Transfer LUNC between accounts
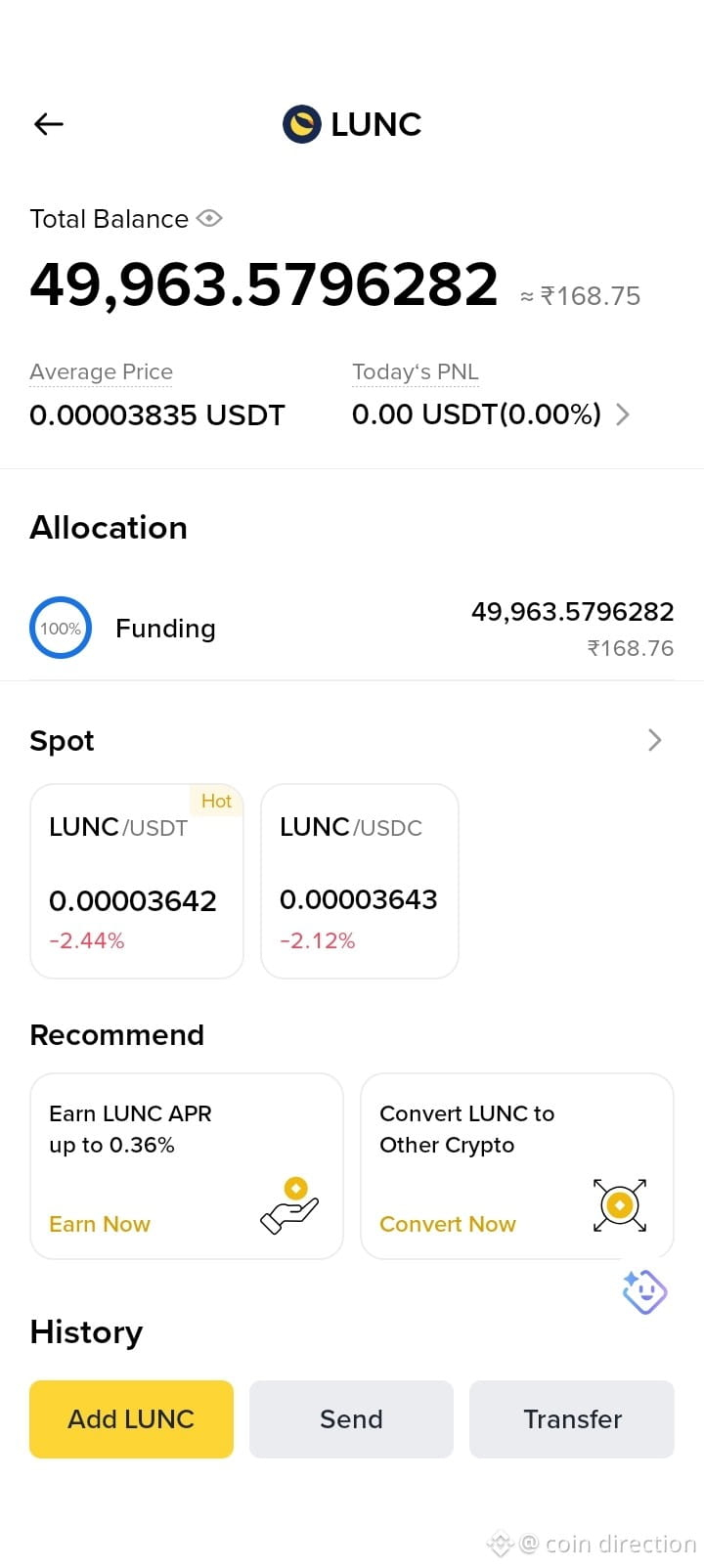The image size is (704, 1568). 572,1419
